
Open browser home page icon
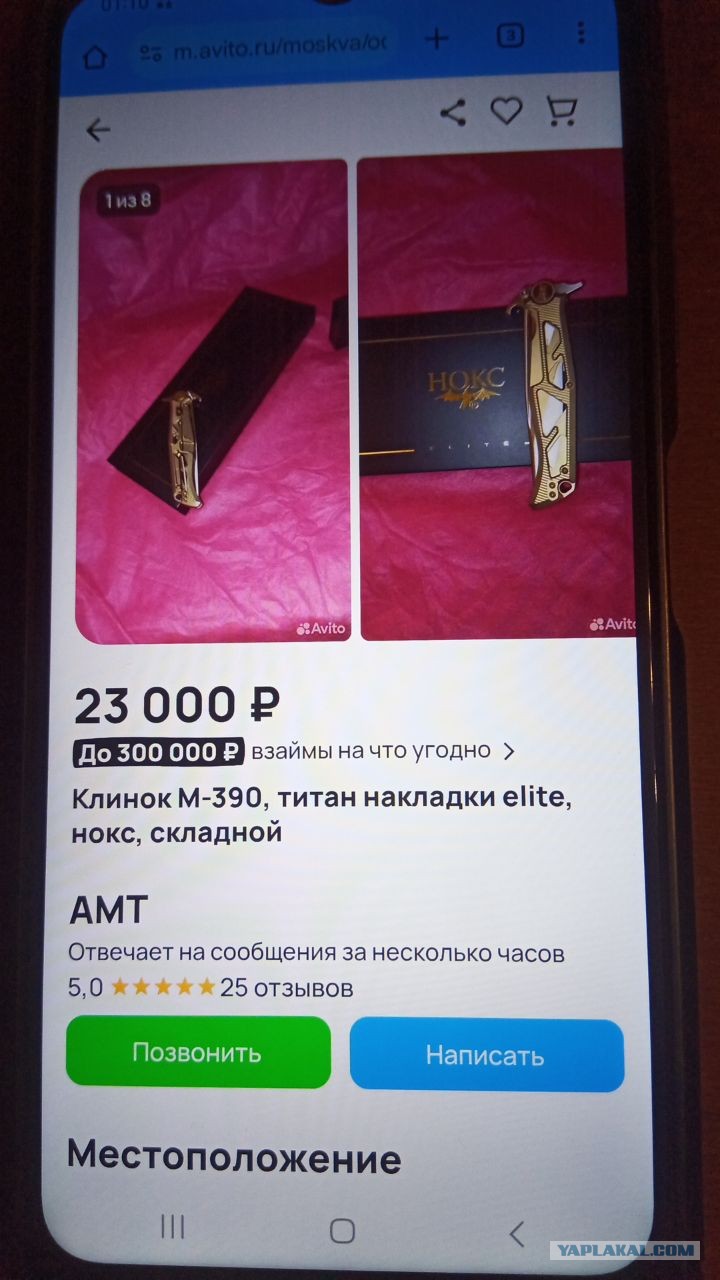point(95,57)
